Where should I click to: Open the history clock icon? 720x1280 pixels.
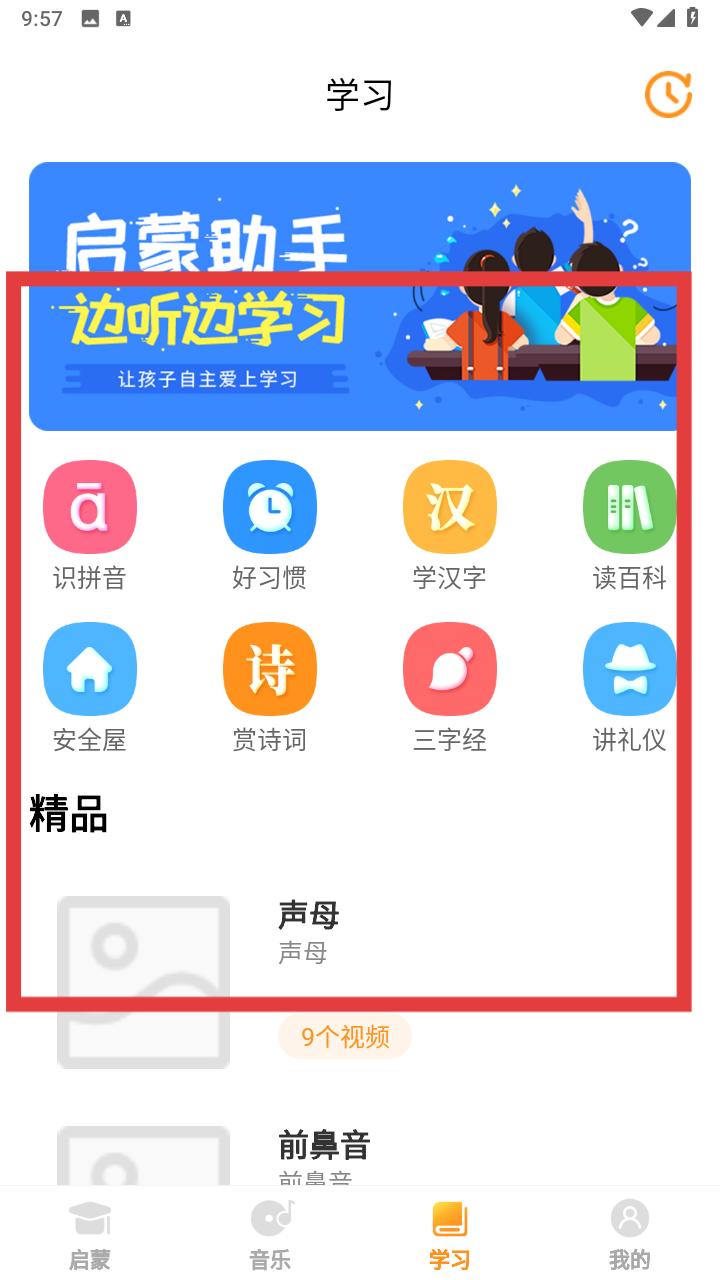pyautogui.click(x=668, y=95)
